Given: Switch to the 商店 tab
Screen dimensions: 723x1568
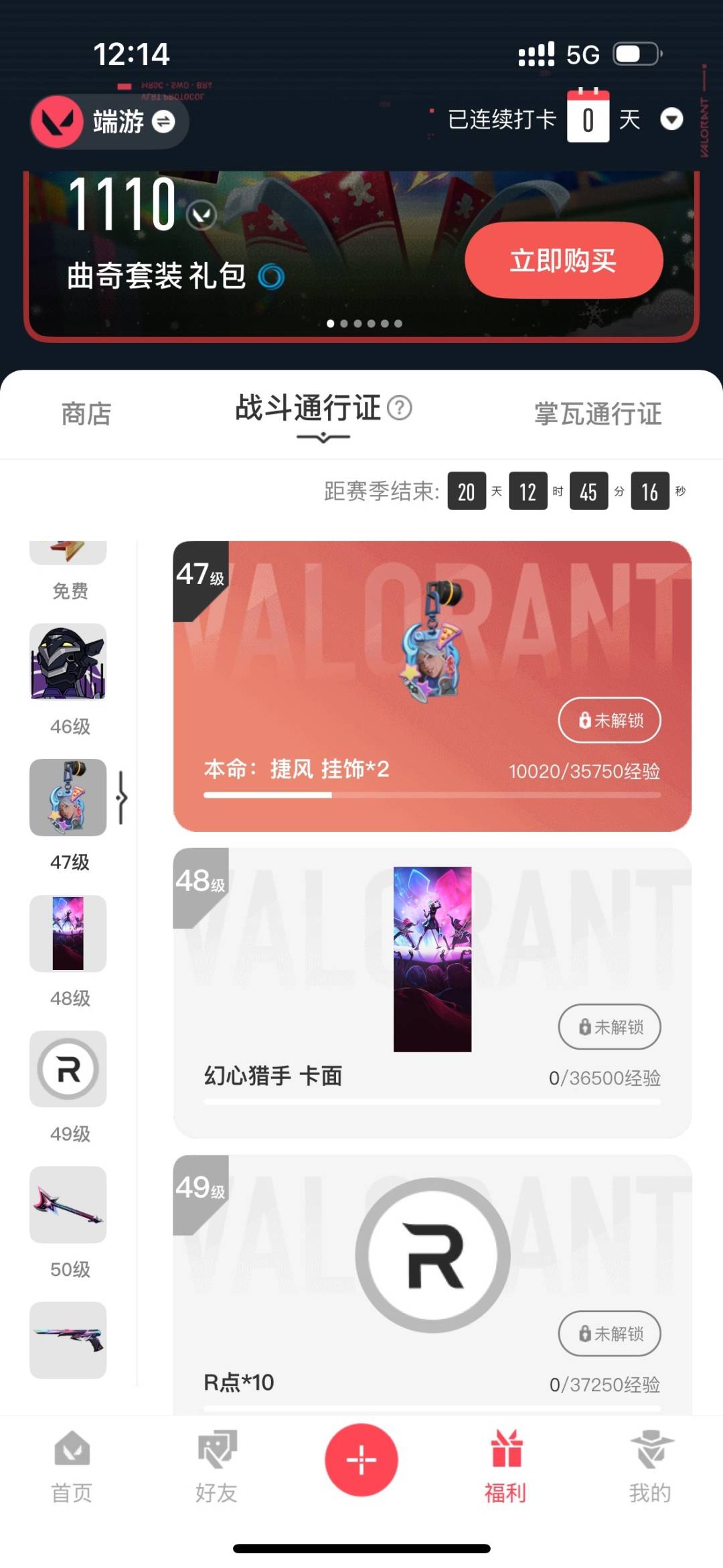Looking at the screenshot, I should [85, 414].
